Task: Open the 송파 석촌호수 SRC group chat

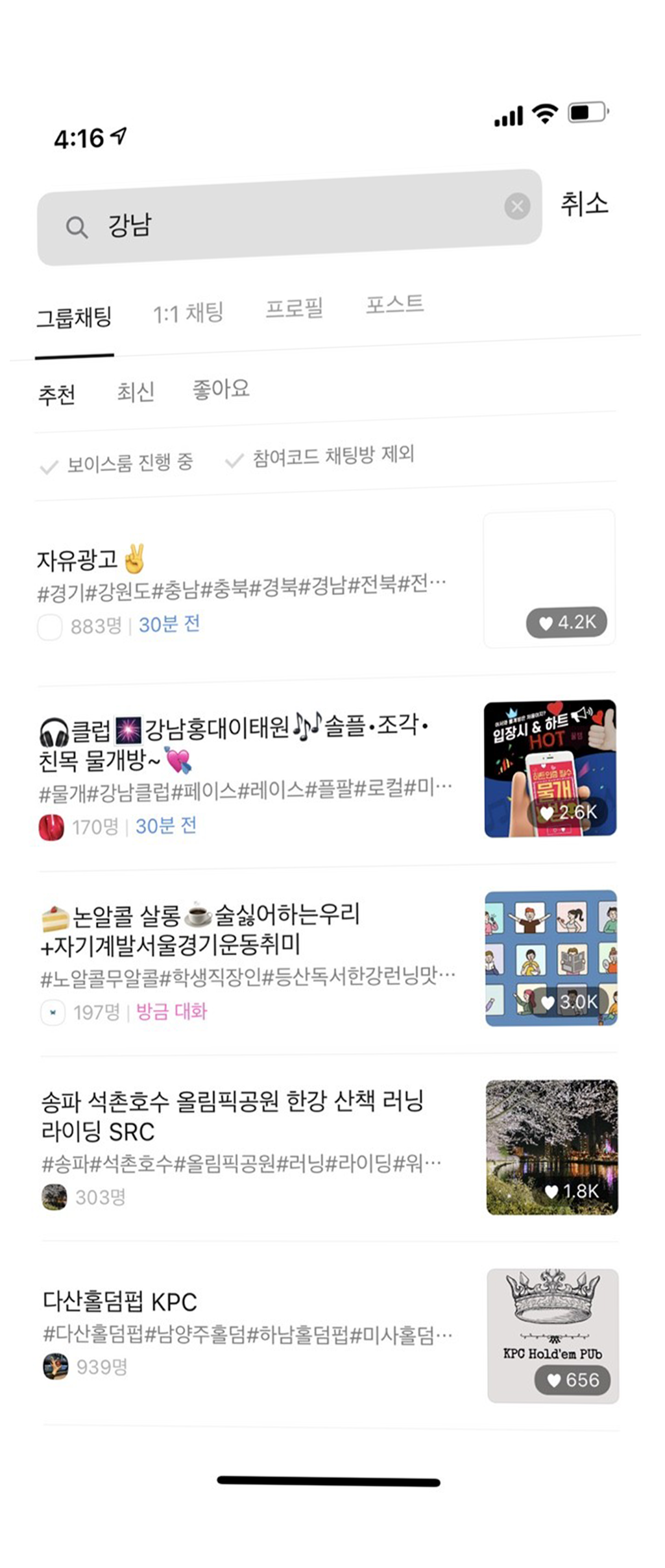Action: coord(247,1145)
